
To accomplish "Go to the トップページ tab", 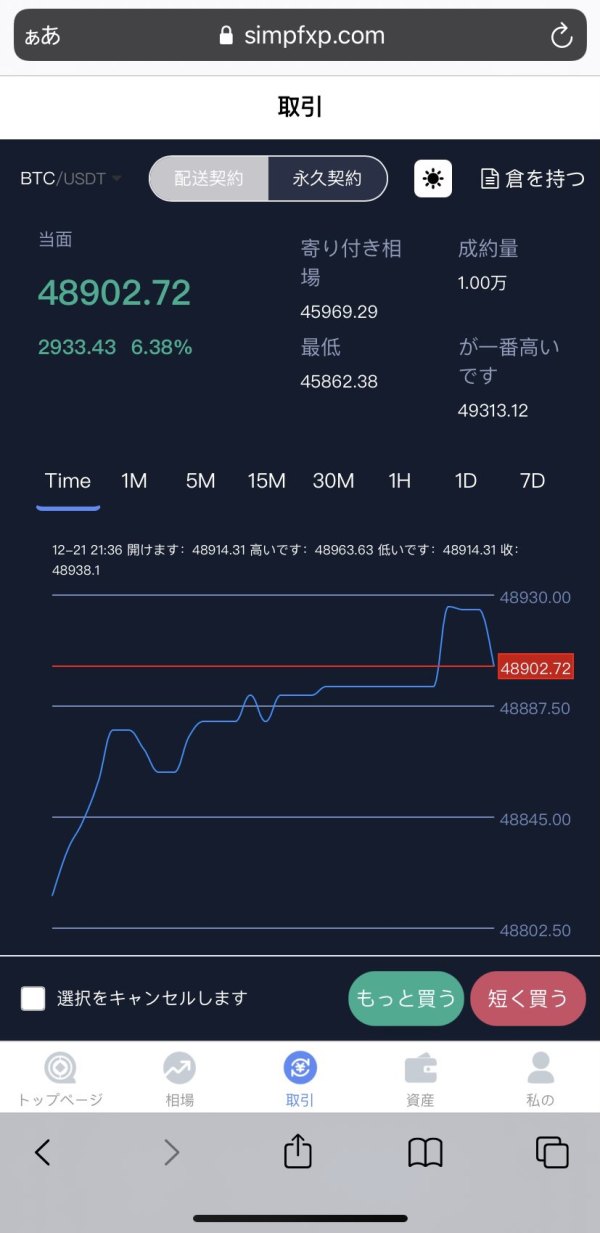I will point(60,1079).
